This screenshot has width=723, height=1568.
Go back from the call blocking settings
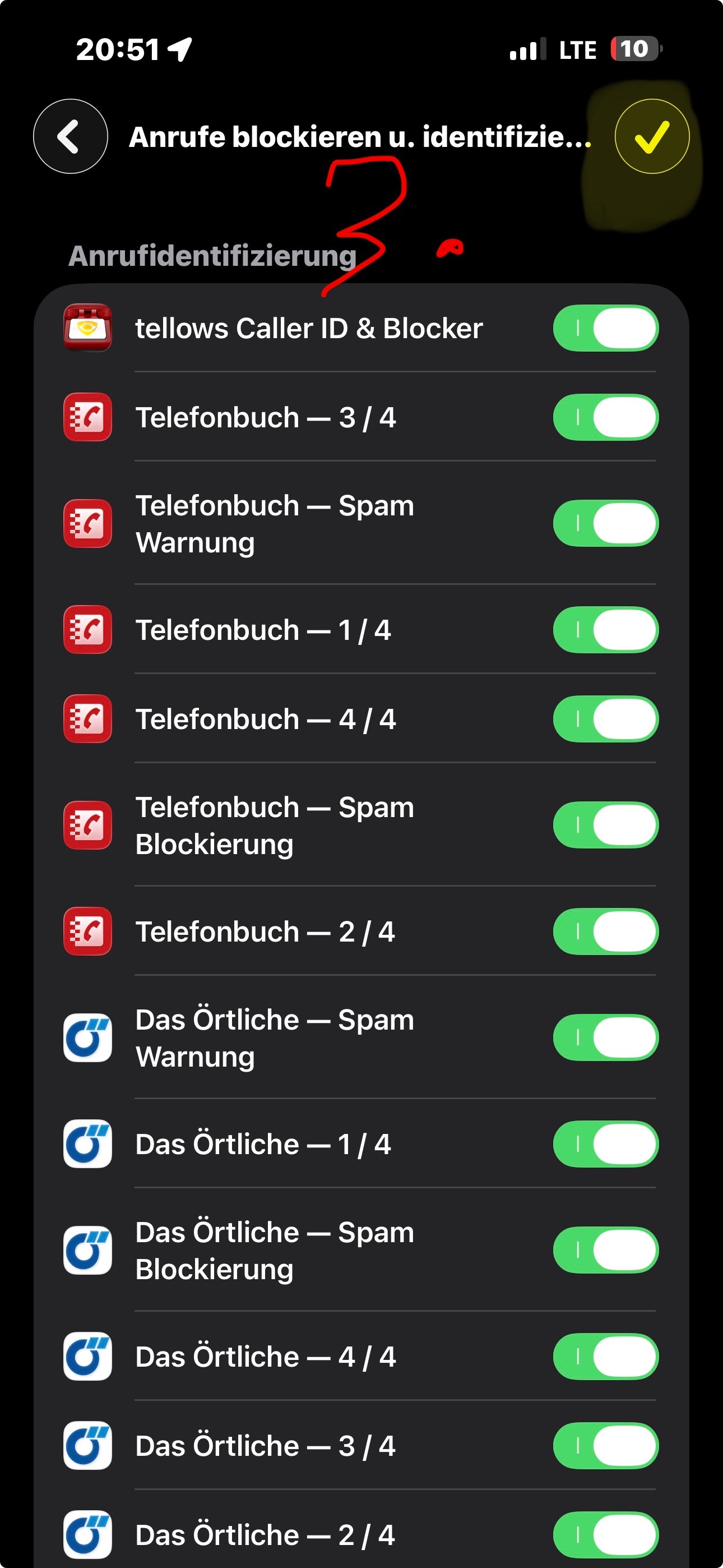(x=71, y=136)
